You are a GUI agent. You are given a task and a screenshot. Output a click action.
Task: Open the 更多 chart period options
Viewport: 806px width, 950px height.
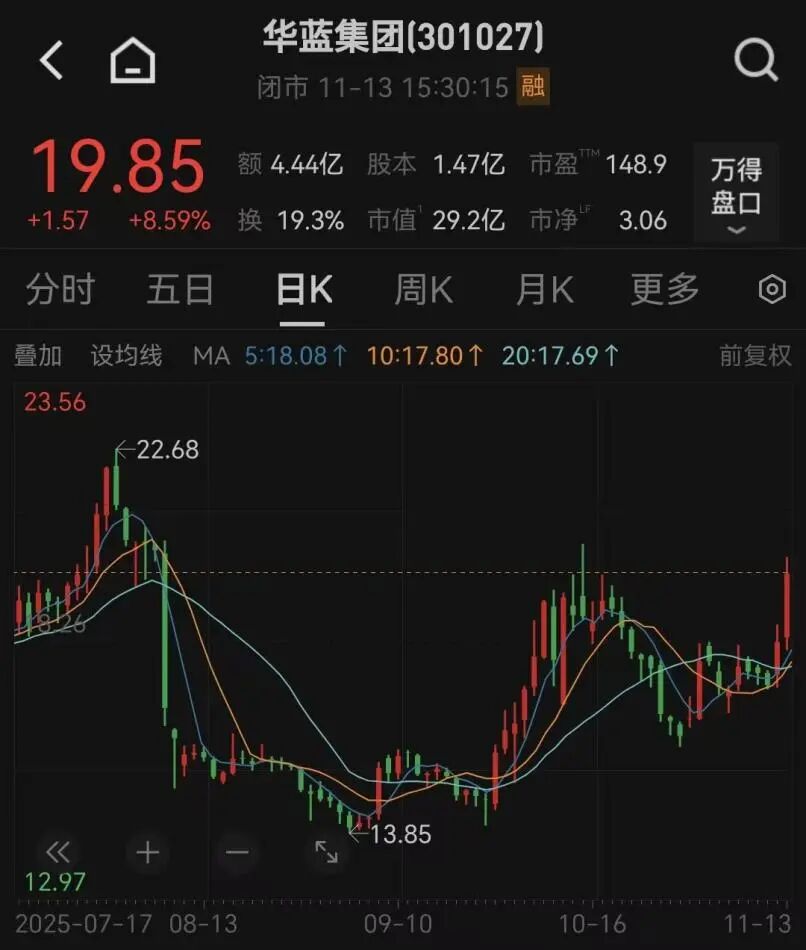(665, 290)
